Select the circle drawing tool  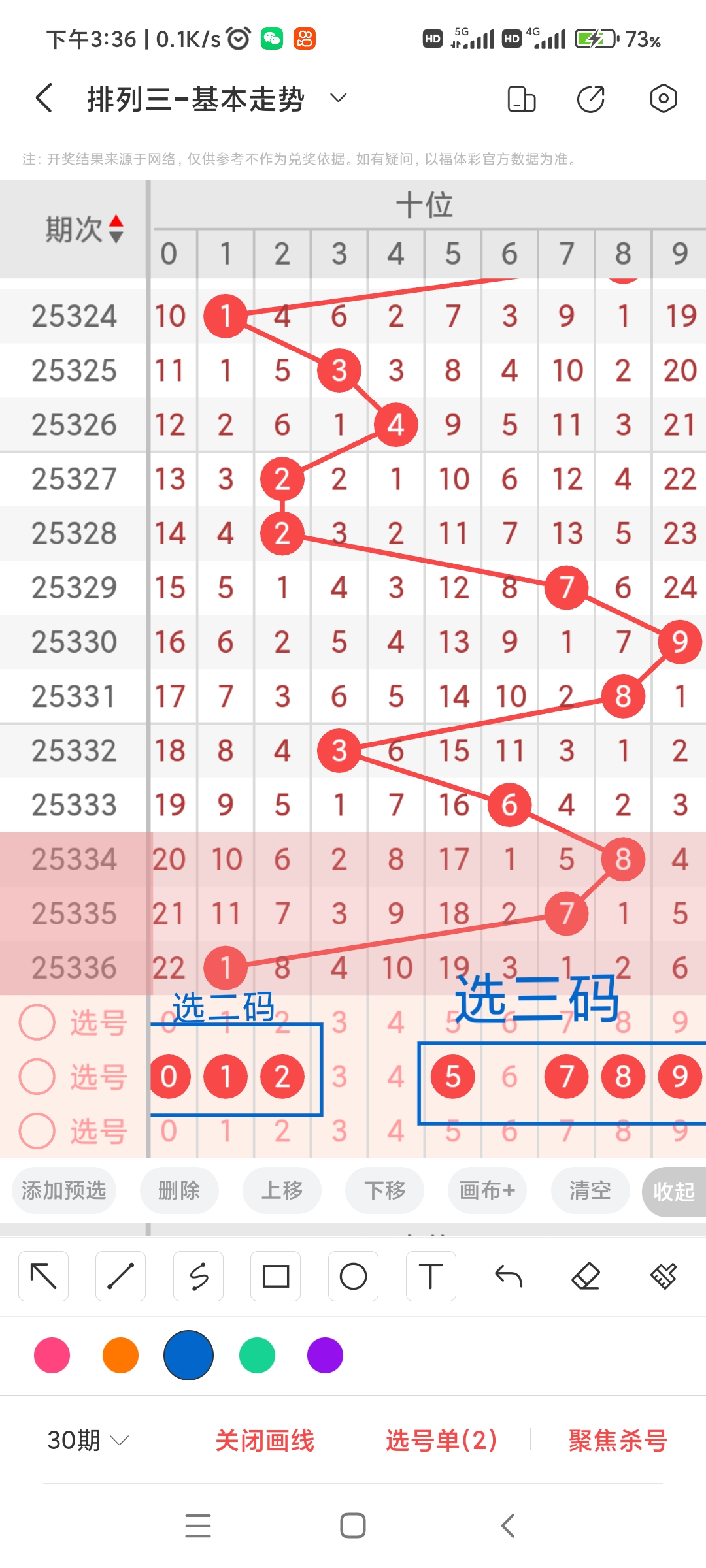click(x=353, y=1275)
